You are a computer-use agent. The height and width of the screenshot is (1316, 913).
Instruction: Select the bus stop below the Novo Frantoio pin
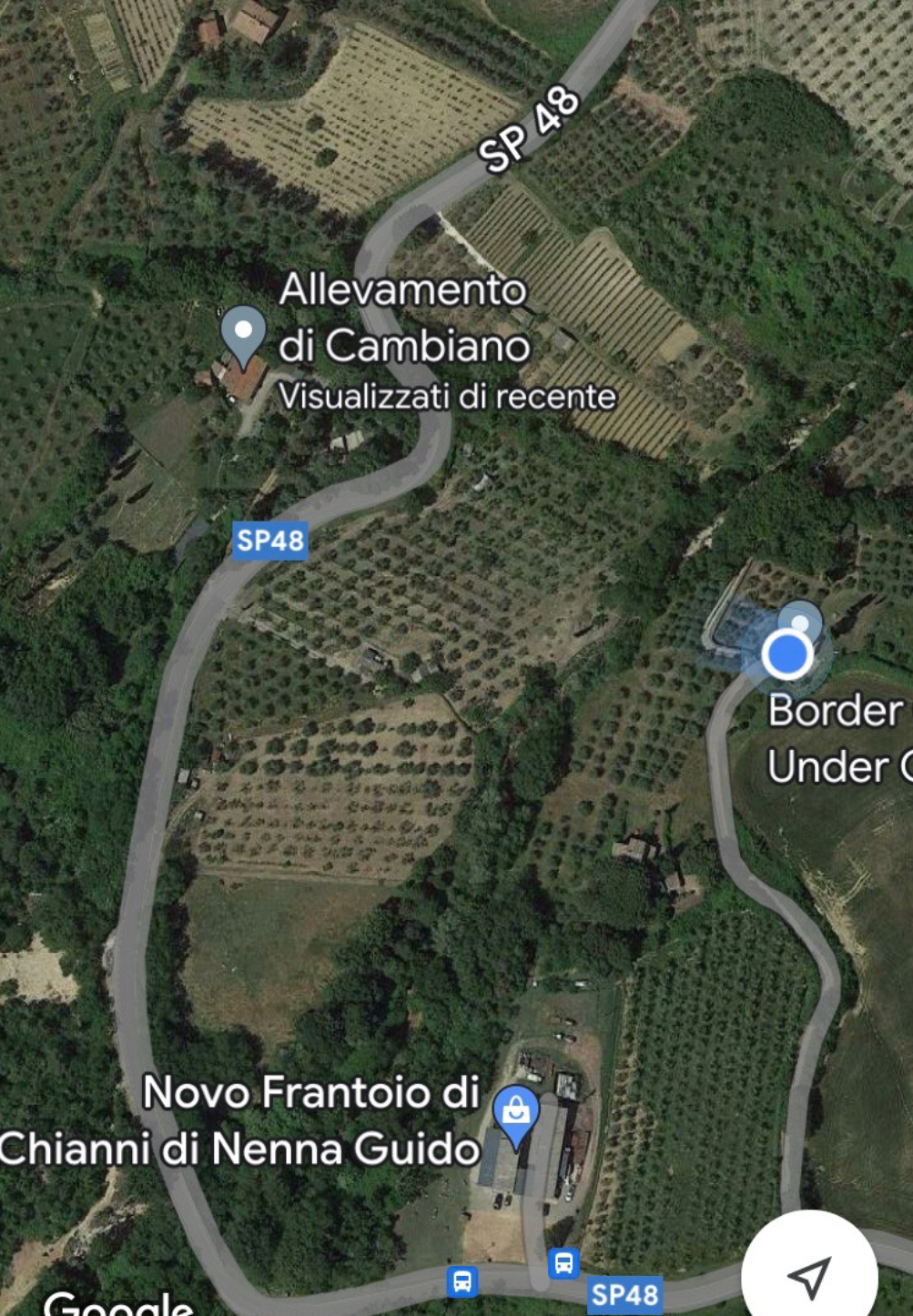pos(563,1263)
